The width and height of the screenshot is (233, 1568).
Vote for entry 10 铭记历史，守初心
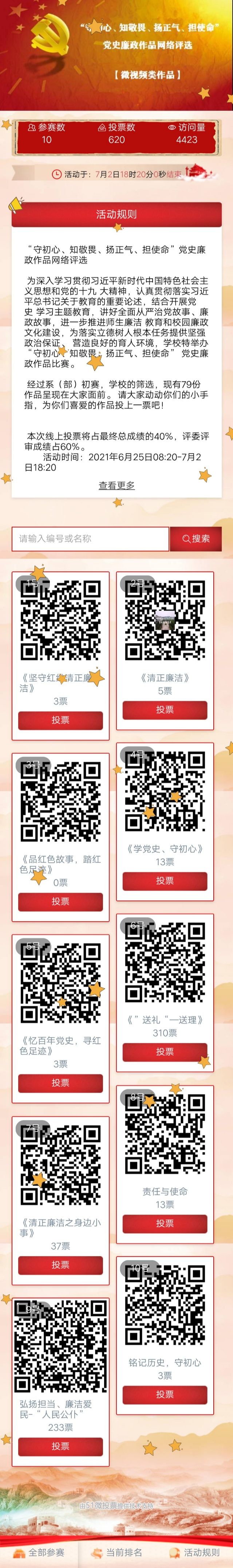tap(165, 1394)
